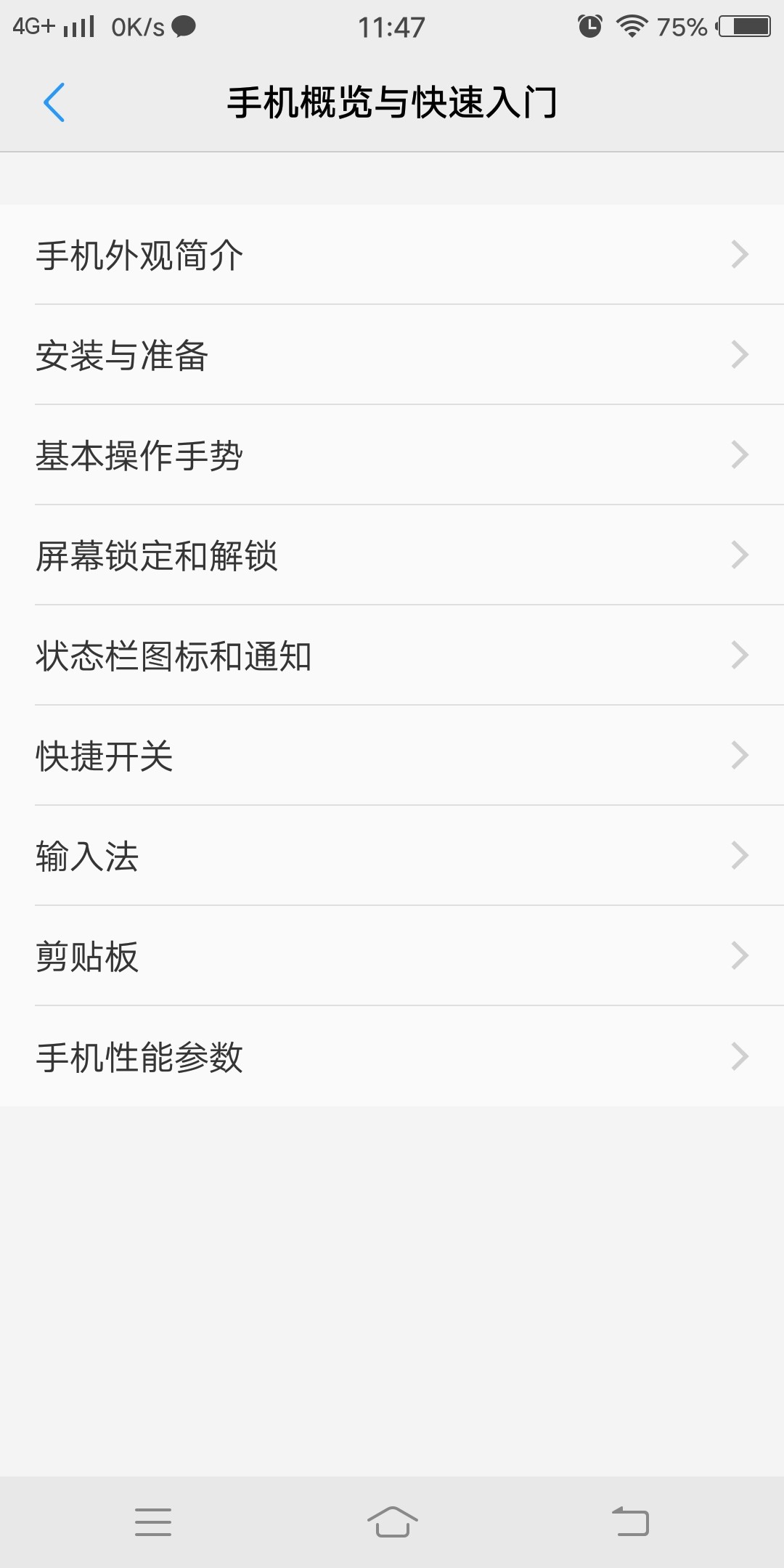View 手机性能参数 details

392,1056
